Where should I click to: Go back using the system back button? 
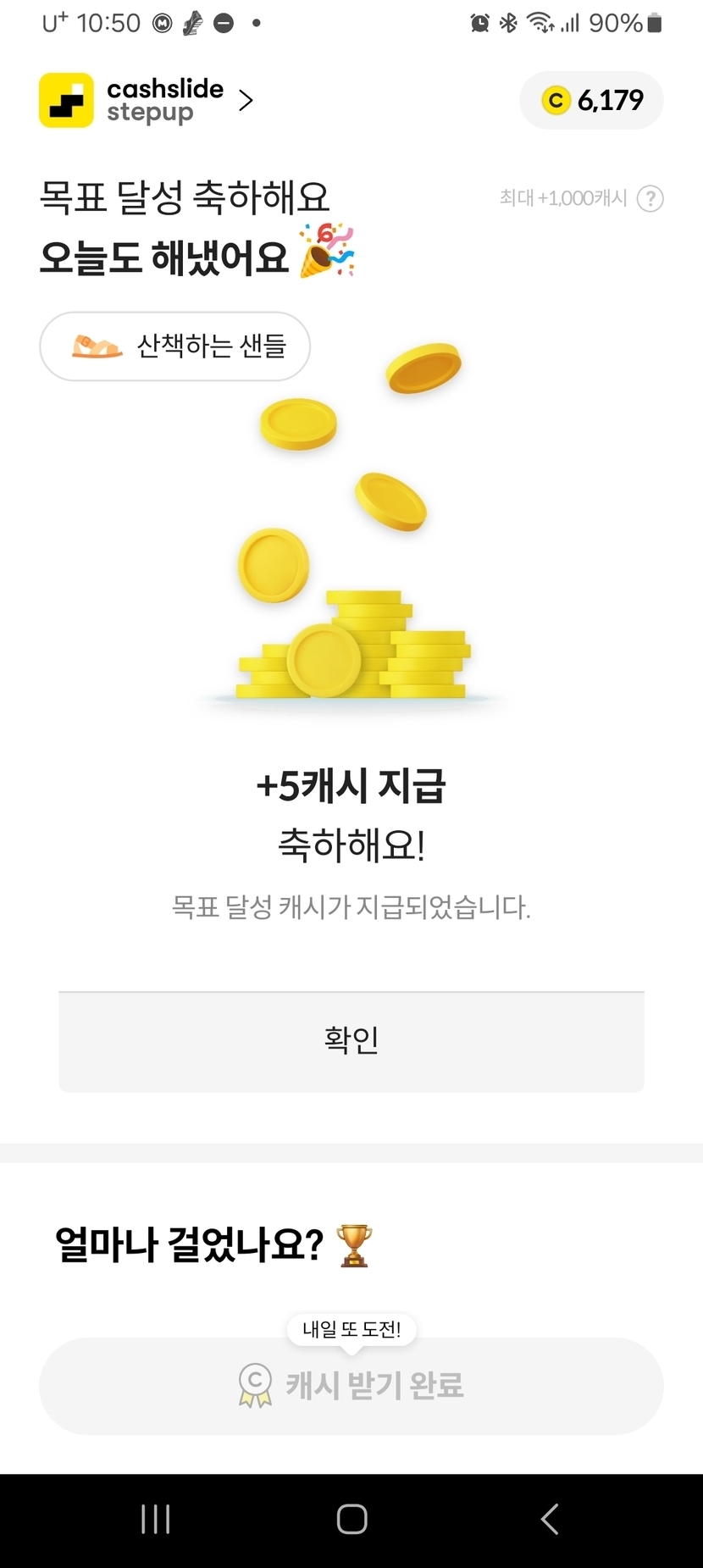pos(549,1519)
